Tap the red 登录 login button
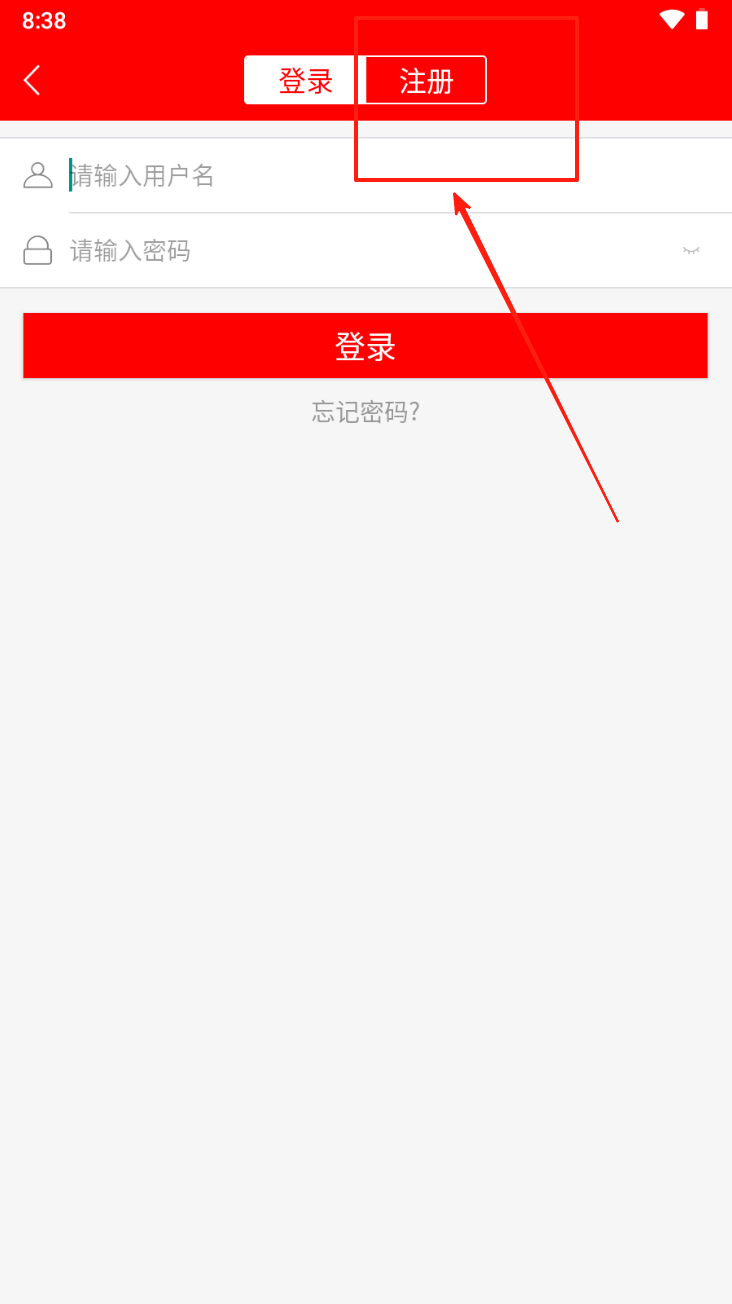This screenshot has width=732, height=1304. [365, 346]
